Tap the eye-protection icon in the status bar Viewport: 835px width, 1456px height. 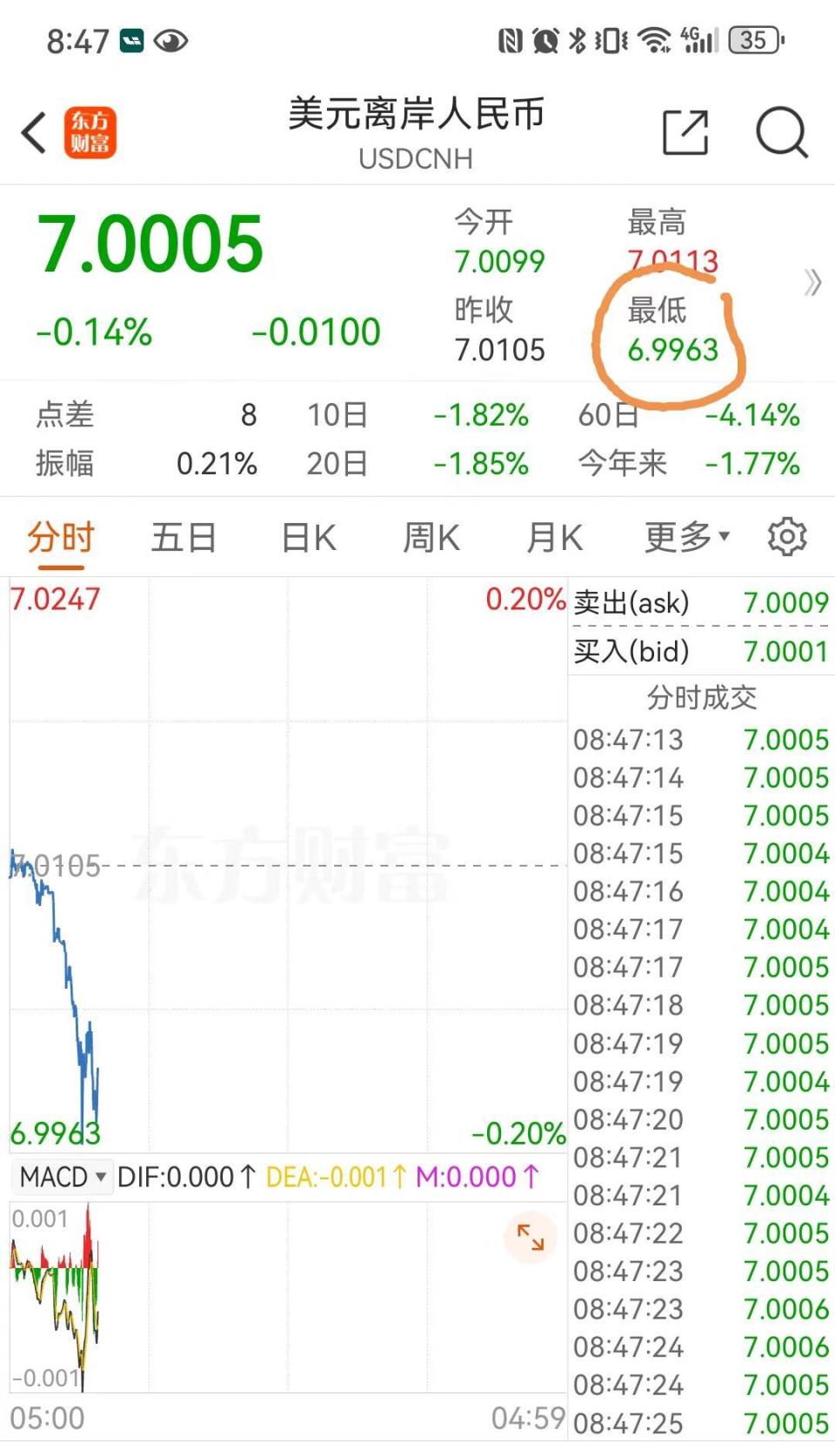(x=170, y=38)
